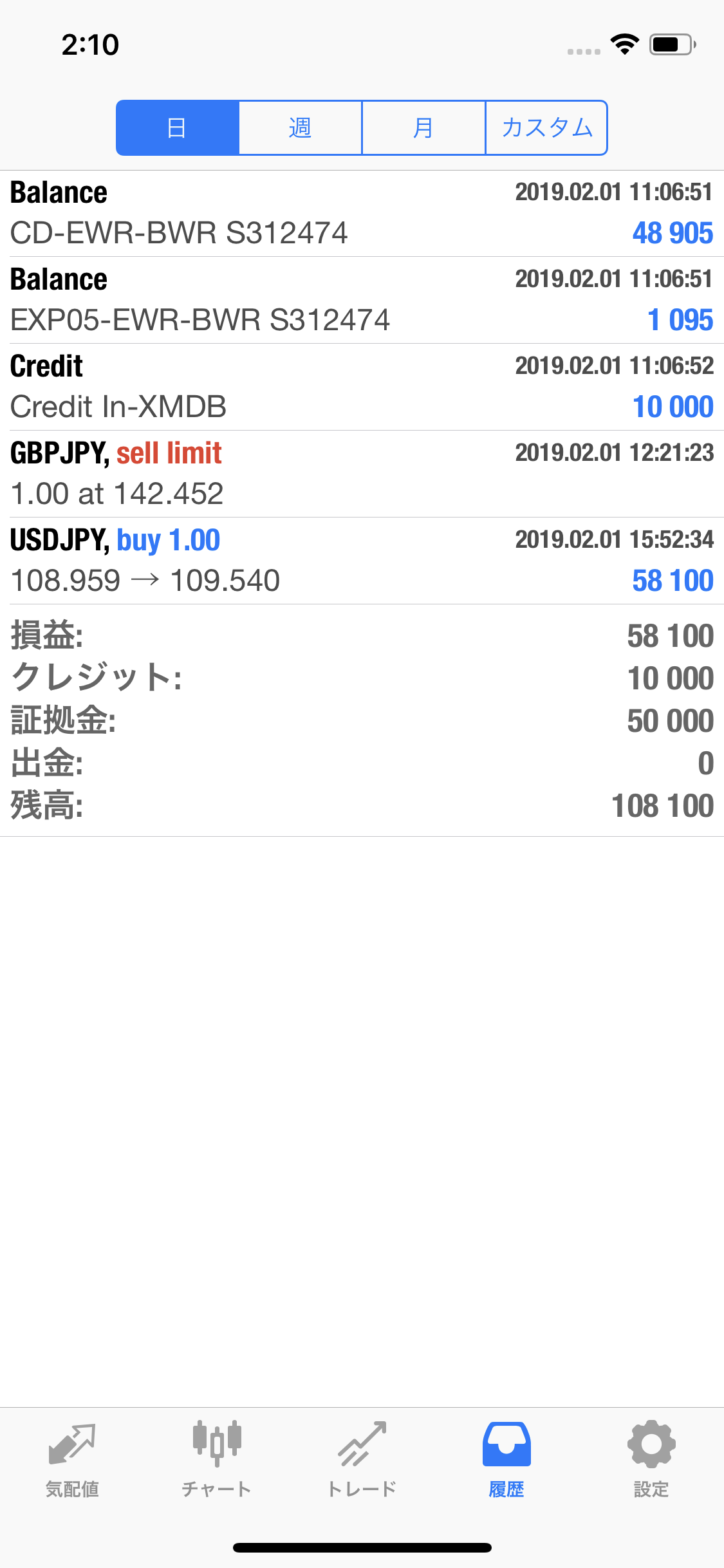
Task: Open the EXP05-EWR-BWR S312474 balance entry
Action: 362,300
